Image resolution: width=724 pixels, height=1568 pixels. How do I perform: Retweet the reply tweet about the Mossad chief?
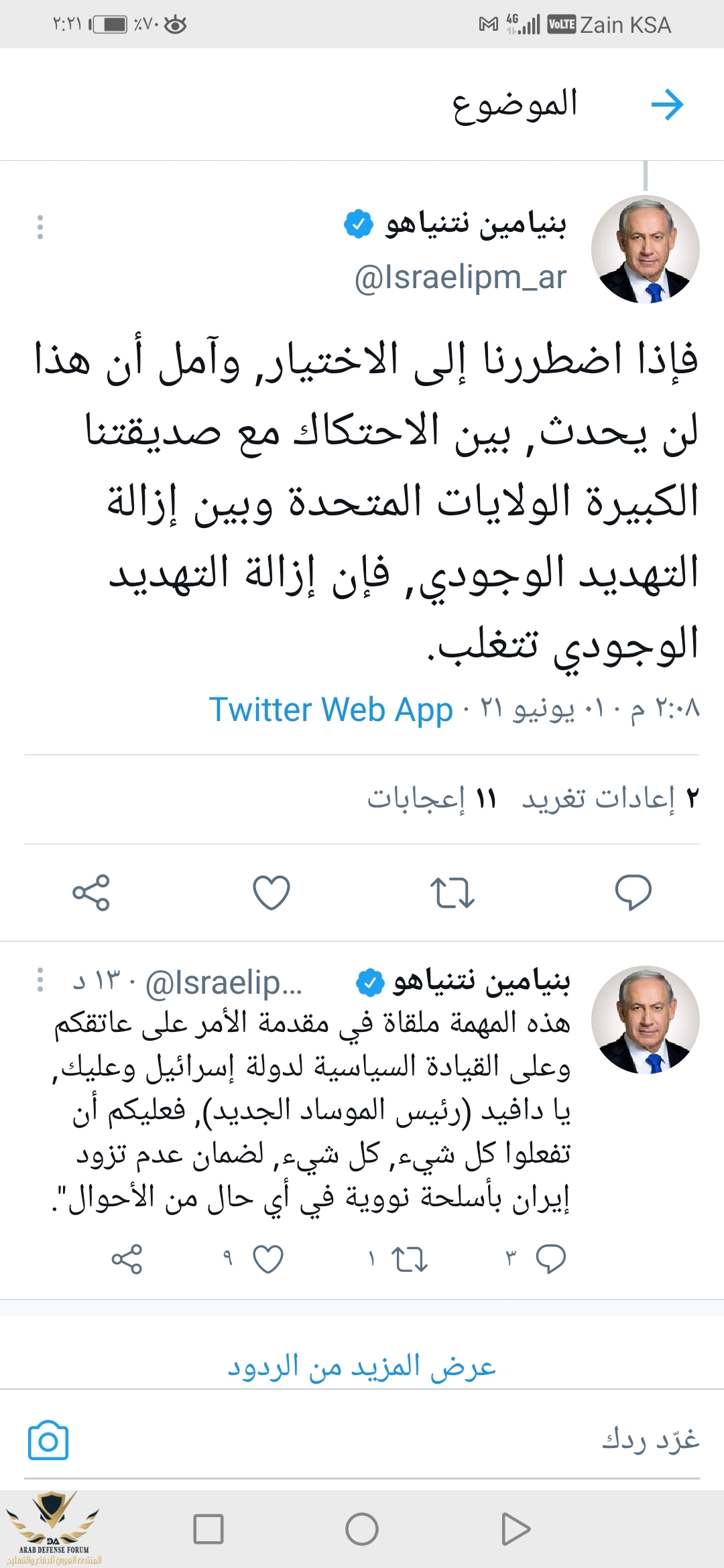pyautogui.click(x=409, y=1259)
